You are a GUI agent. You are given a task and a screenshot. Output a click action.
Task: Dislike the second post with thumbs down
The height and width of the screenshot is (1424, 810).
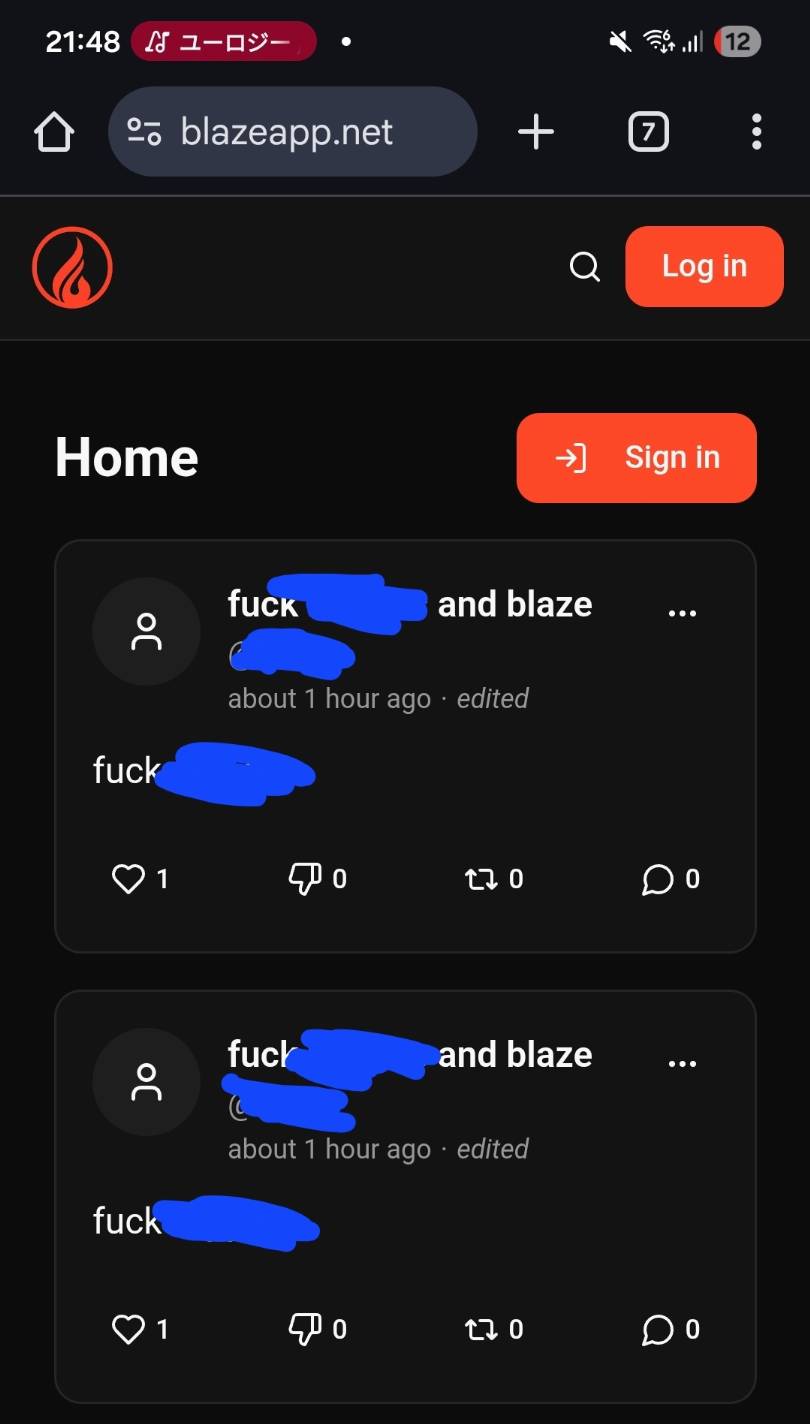coord(305,1329)
